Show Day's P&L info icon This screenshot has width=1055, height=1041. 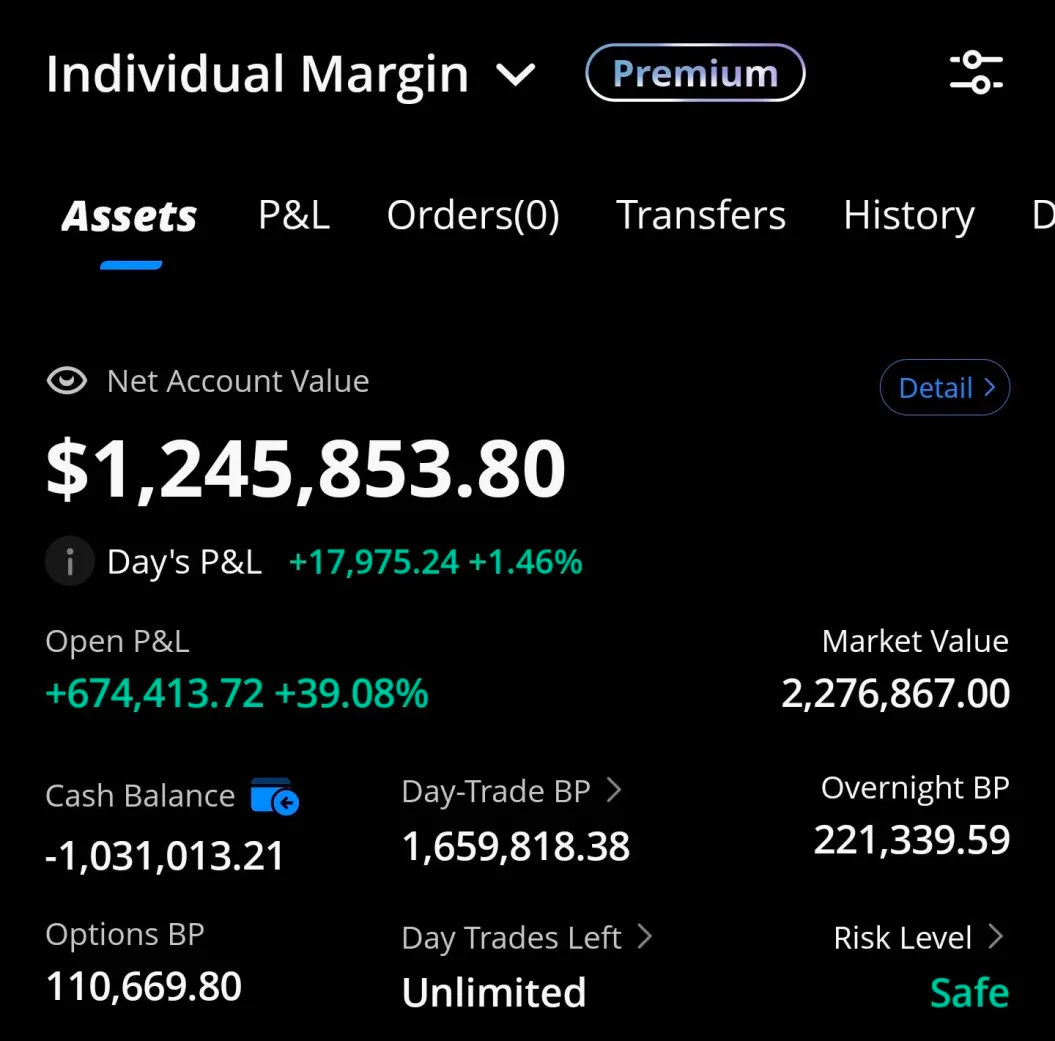[70, 562]
